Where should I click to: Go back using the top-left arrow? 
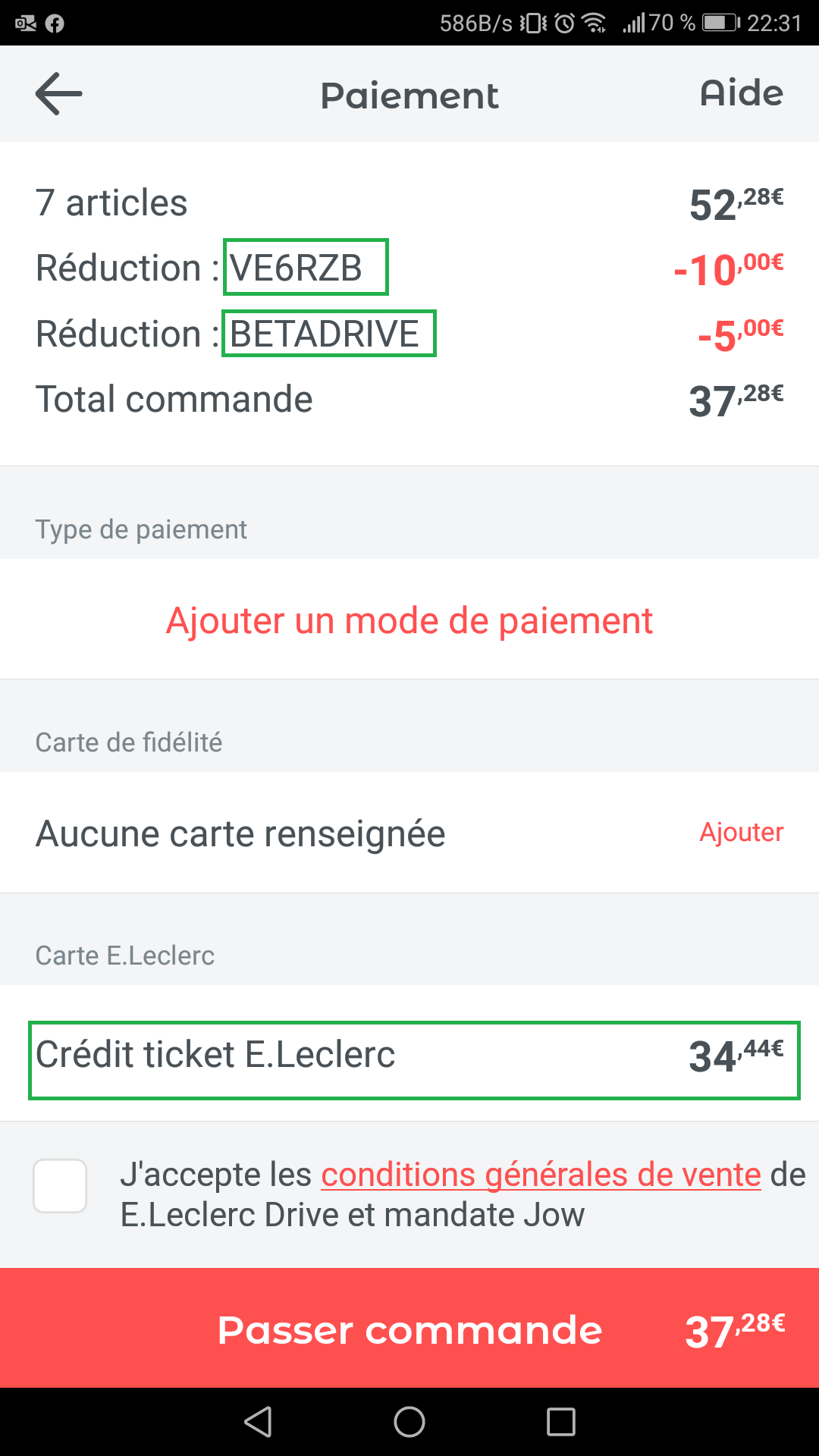pyautogui.click(x=58, y=94)
